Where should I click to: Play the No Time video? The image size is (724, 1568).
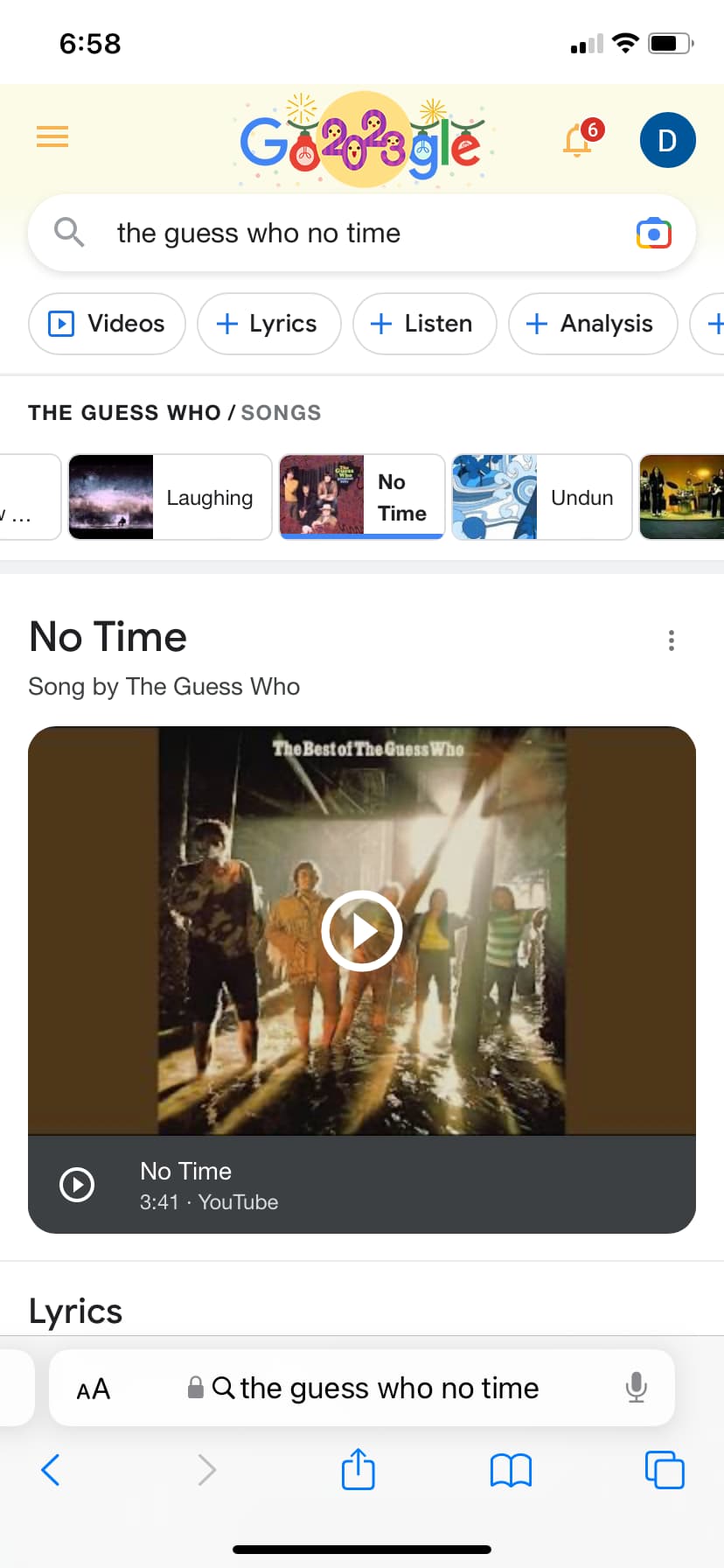coord(361,931)
